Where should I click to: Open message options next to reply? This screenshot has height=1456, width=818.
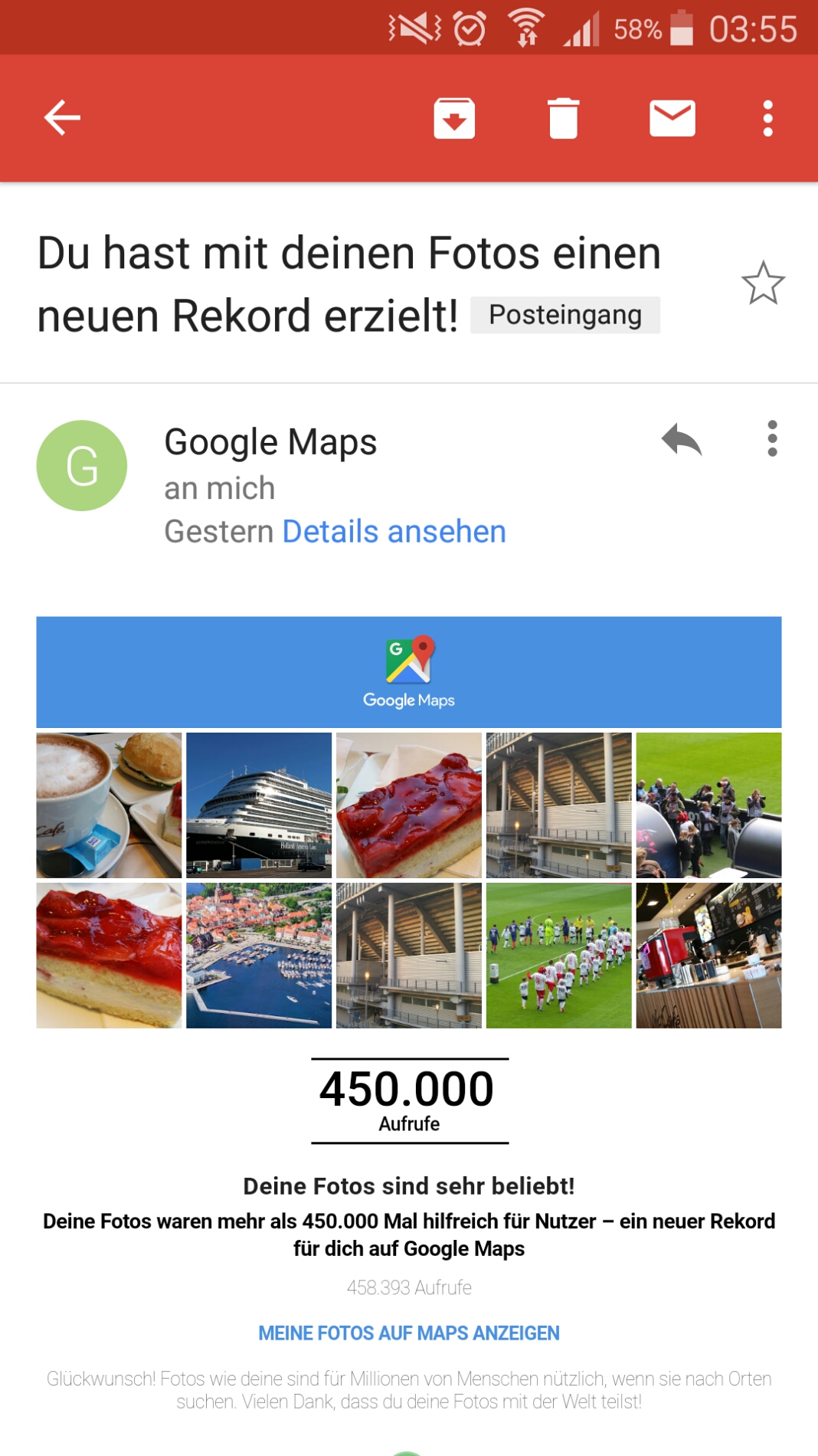(x=772, y=439)
